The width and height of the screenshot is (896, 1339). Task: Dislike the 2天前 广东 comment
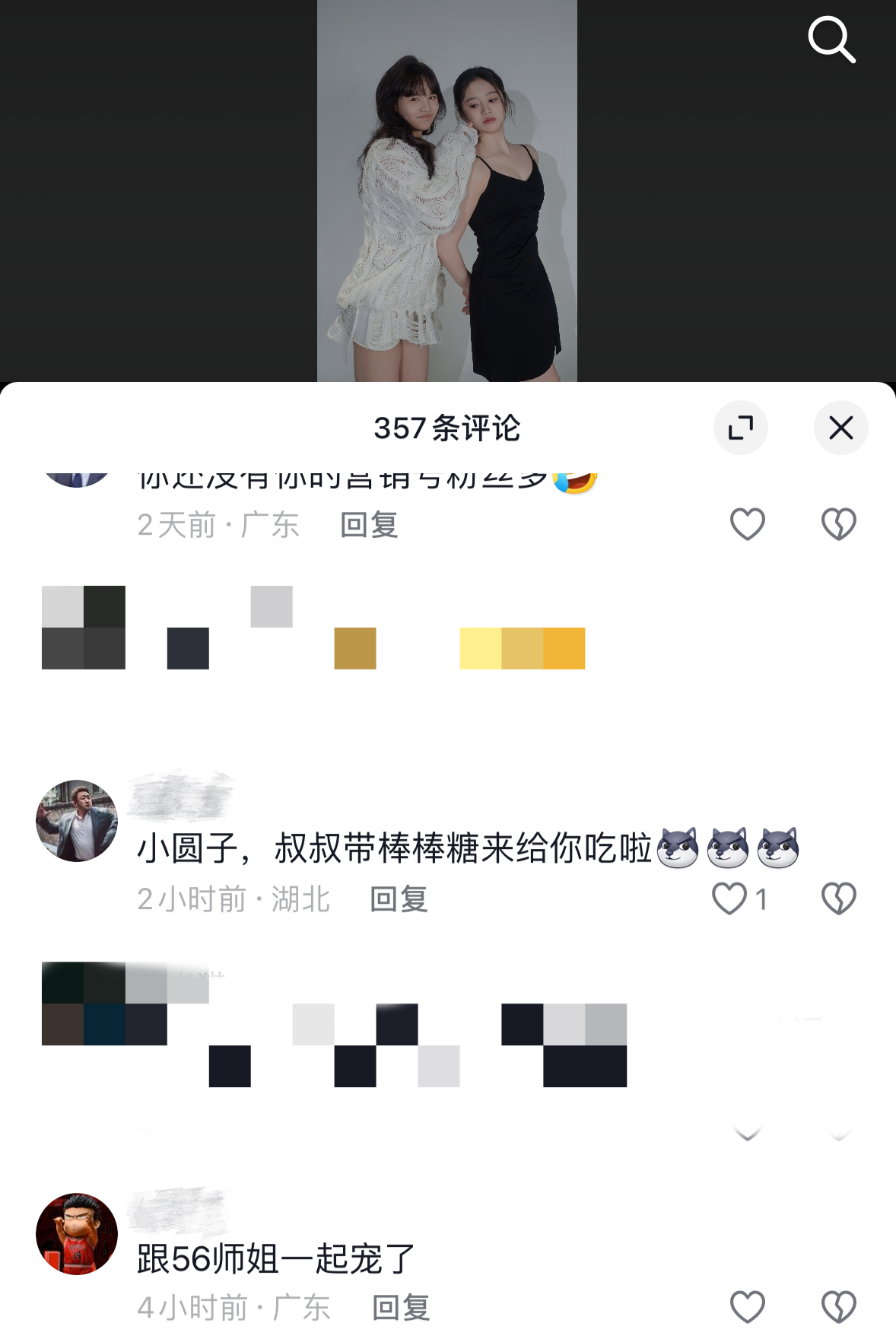pos(838,524)
